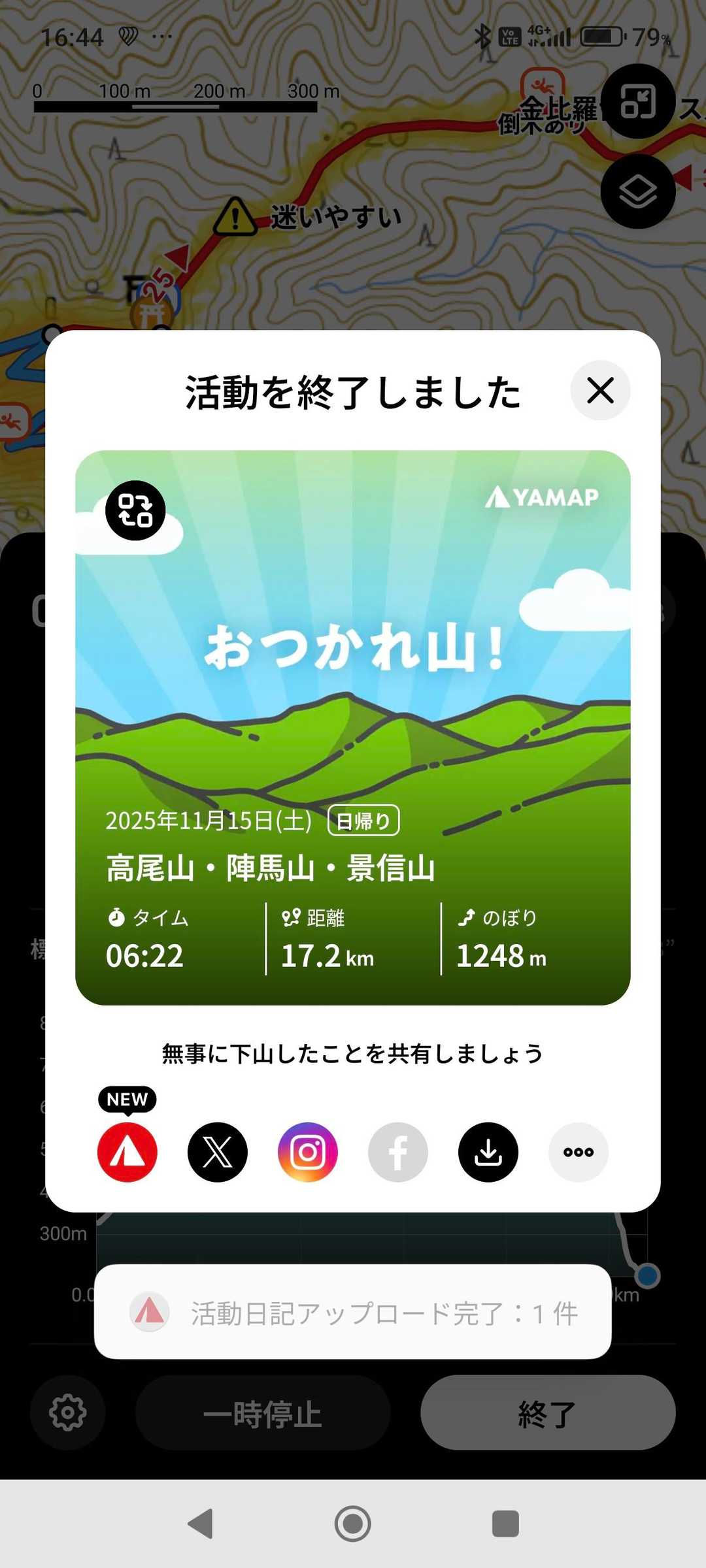Share the hike on X
The image size is (706, 1568).
[x=218, y=1152]
